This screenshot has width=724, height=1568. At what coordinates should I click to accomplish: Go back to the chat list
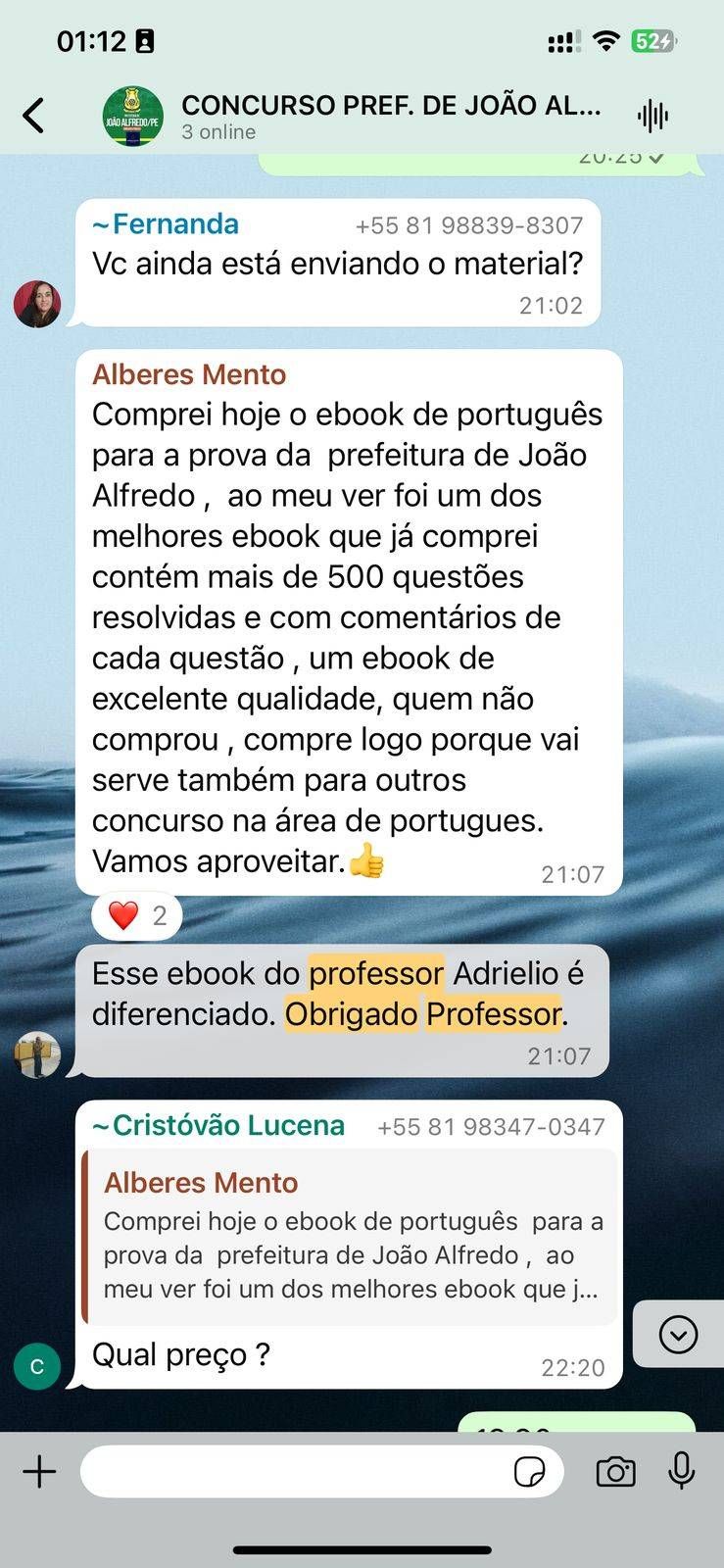point(33,116)
